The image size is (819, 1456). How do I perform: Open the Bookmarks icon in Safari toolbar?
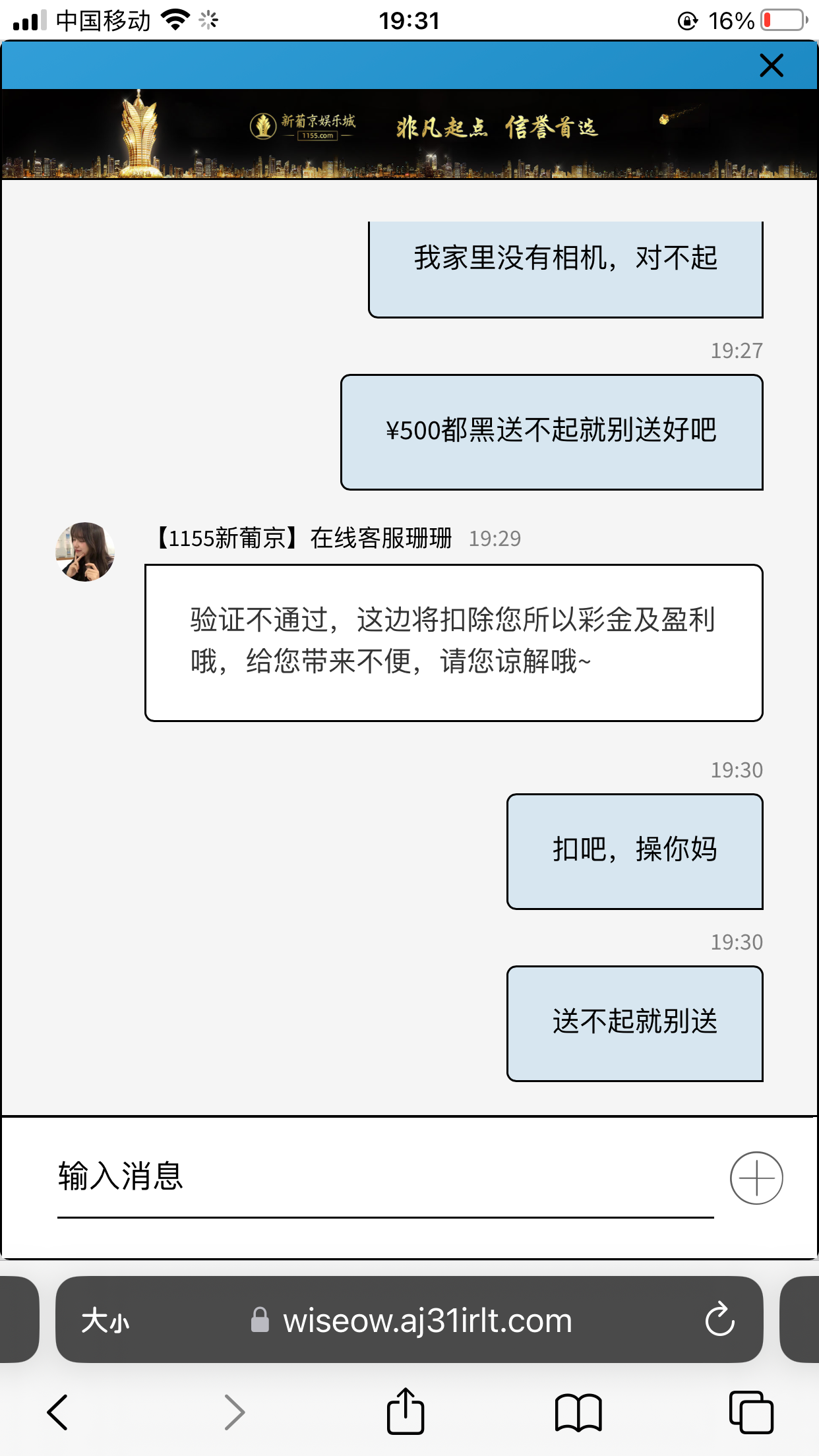[x=578, y=1411]
